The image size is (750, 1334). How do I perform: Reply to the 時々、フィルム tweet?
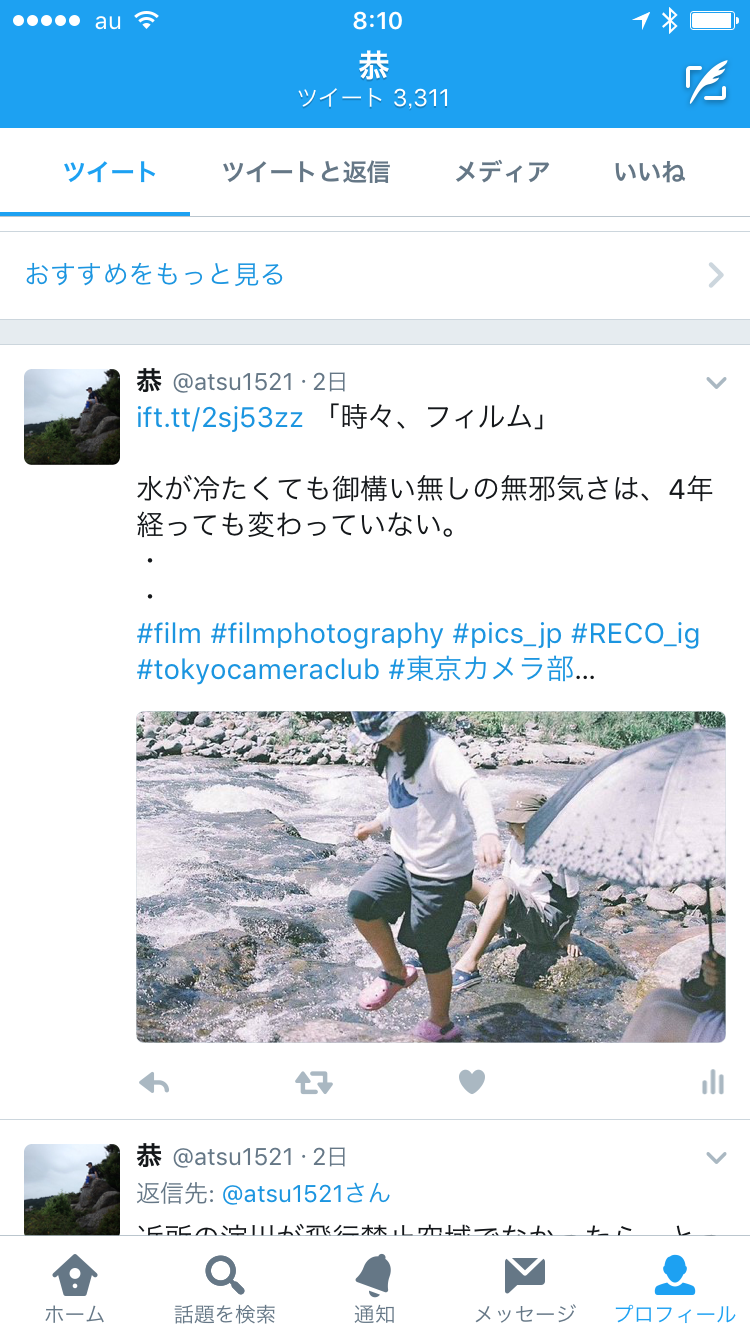click(x=154, y=1082)
